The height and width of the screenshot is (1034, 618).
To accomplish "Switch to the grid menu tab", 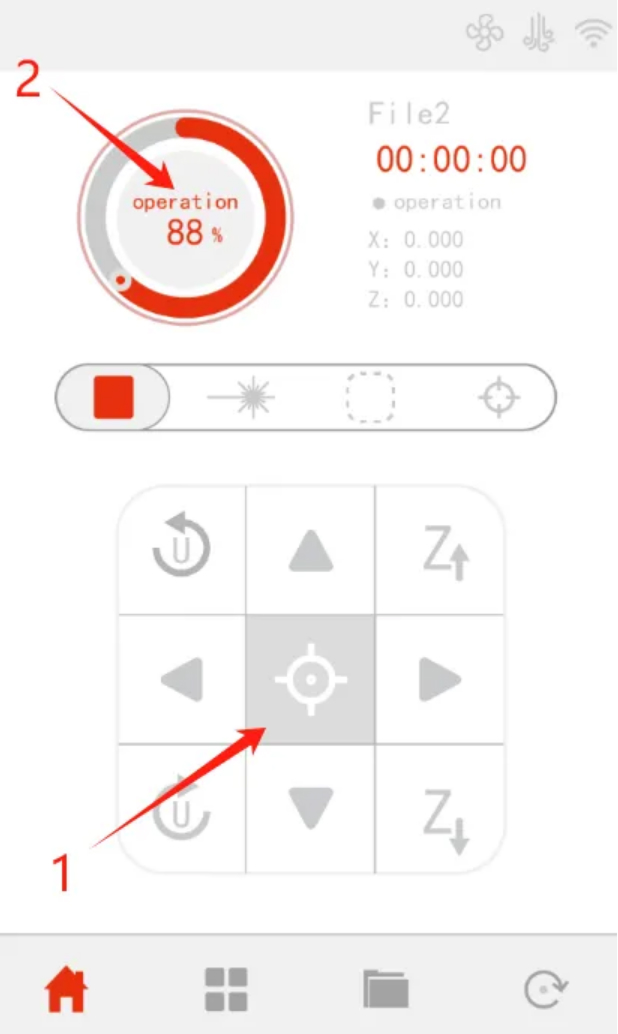I will 226,989.
